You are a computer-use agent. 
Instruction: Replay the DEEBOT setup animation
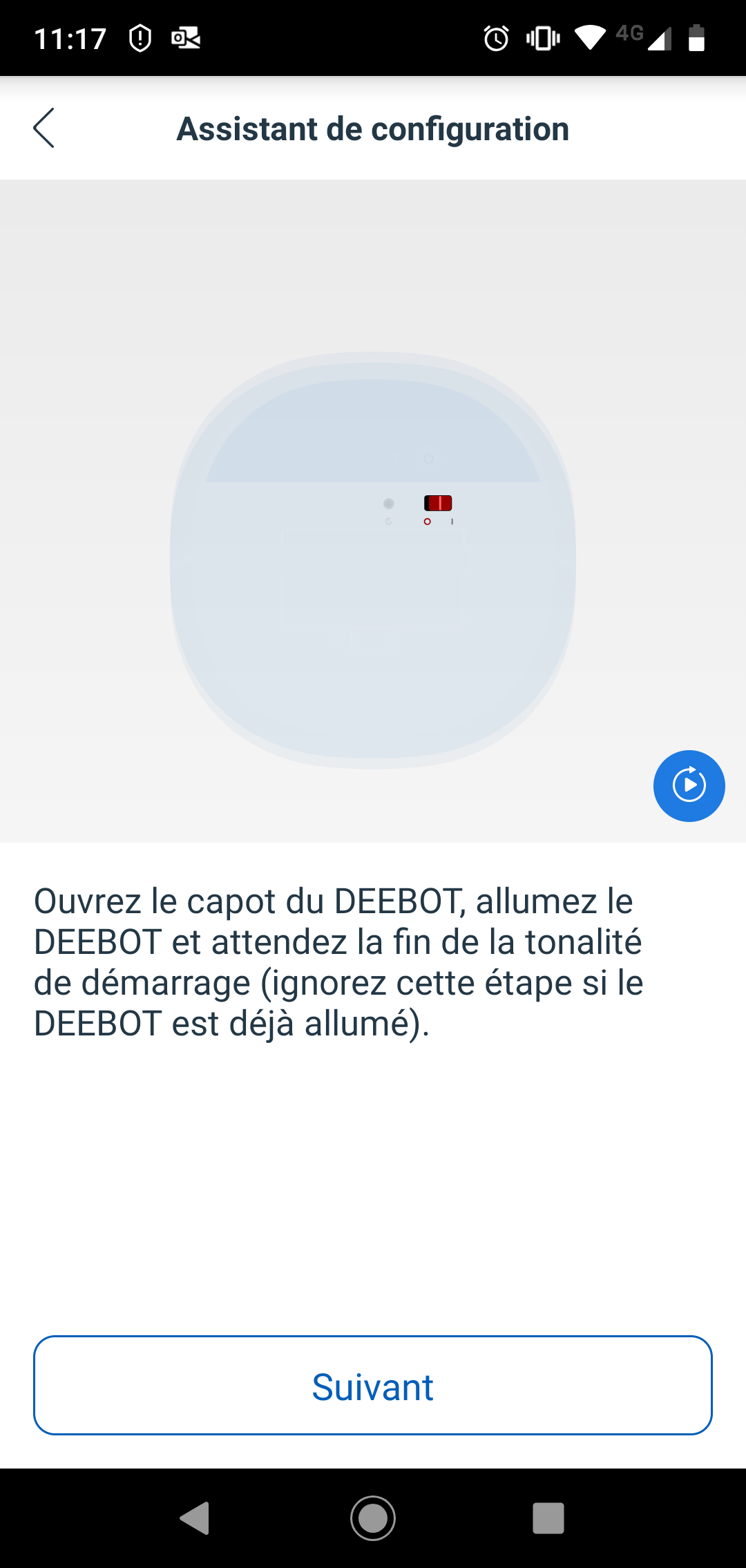pyautogui.click(x=689, y=786)
